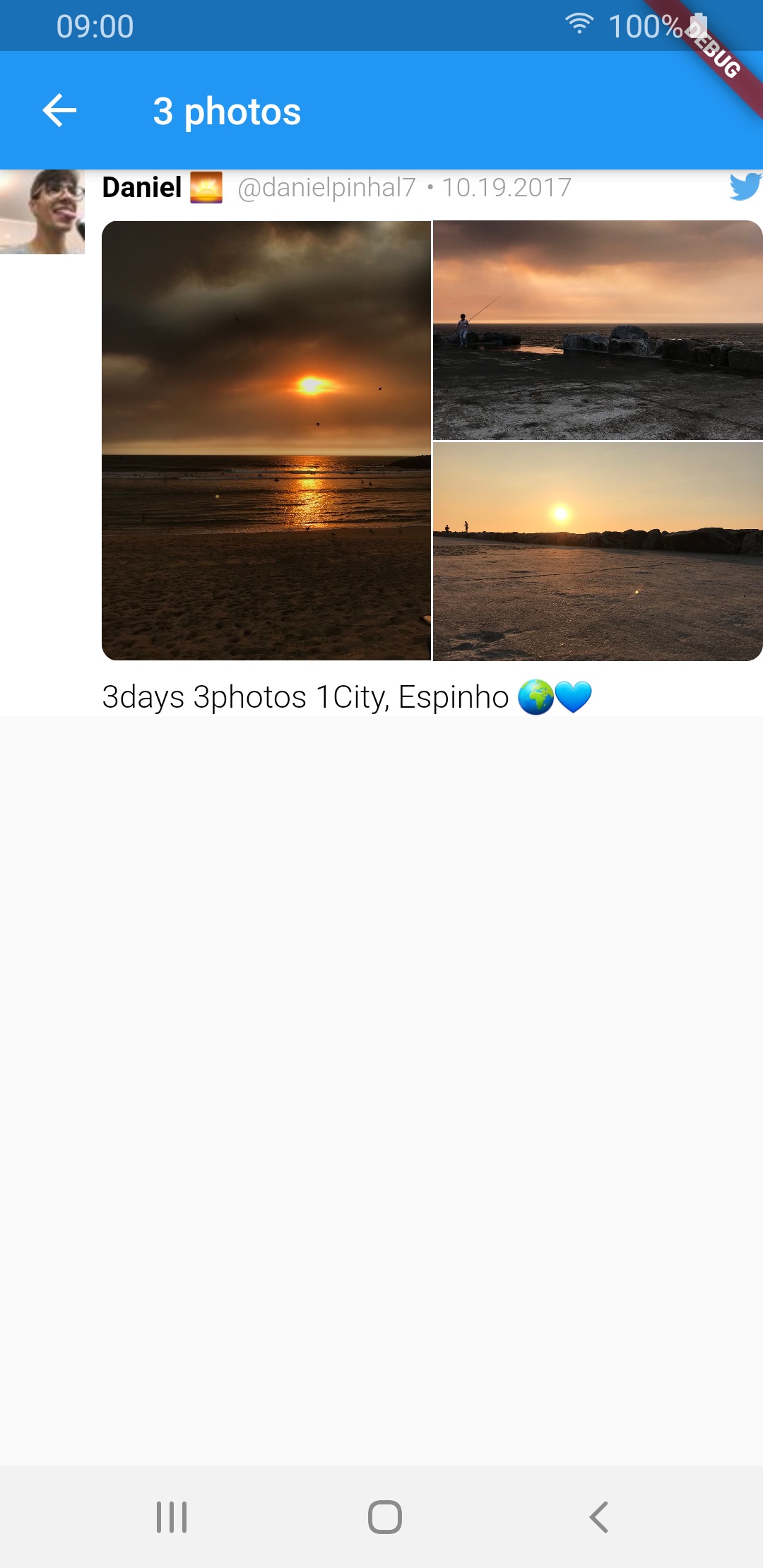Go to the home screen
Viewport: 763px width, 1568px height.
(x=385, y=1516)
